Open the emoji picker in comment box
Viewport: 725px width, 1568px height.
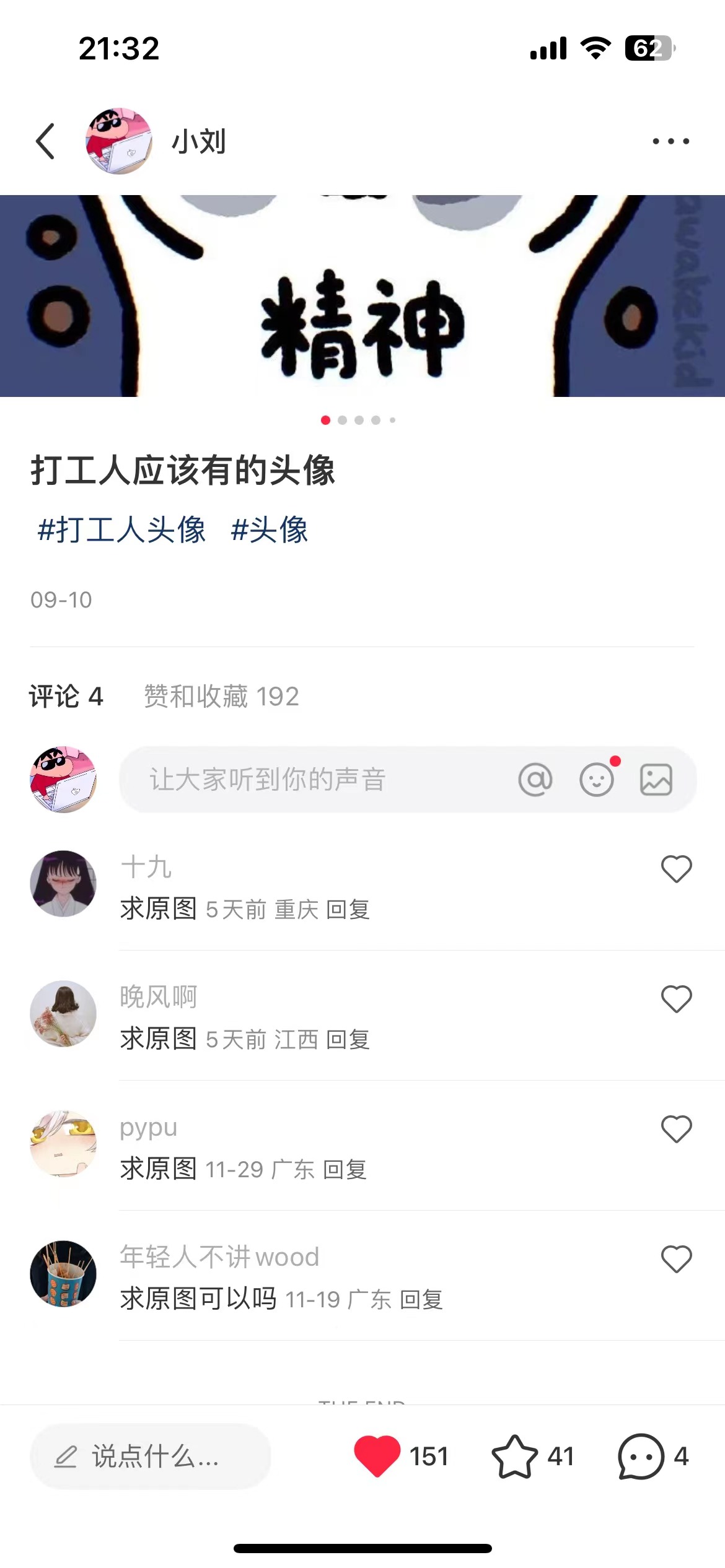click(596, 779)
